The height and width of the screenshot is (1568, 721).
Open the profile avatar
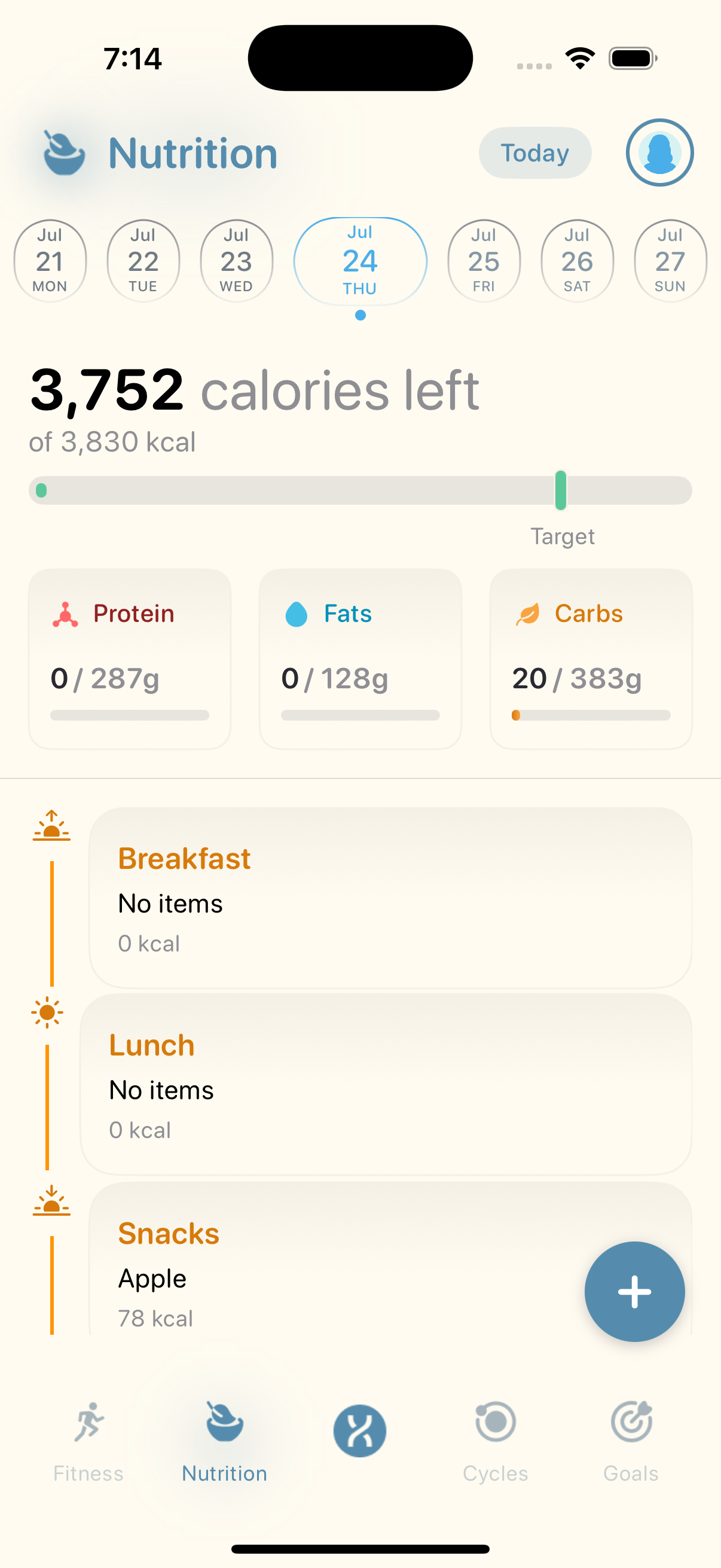coord(659,152)
